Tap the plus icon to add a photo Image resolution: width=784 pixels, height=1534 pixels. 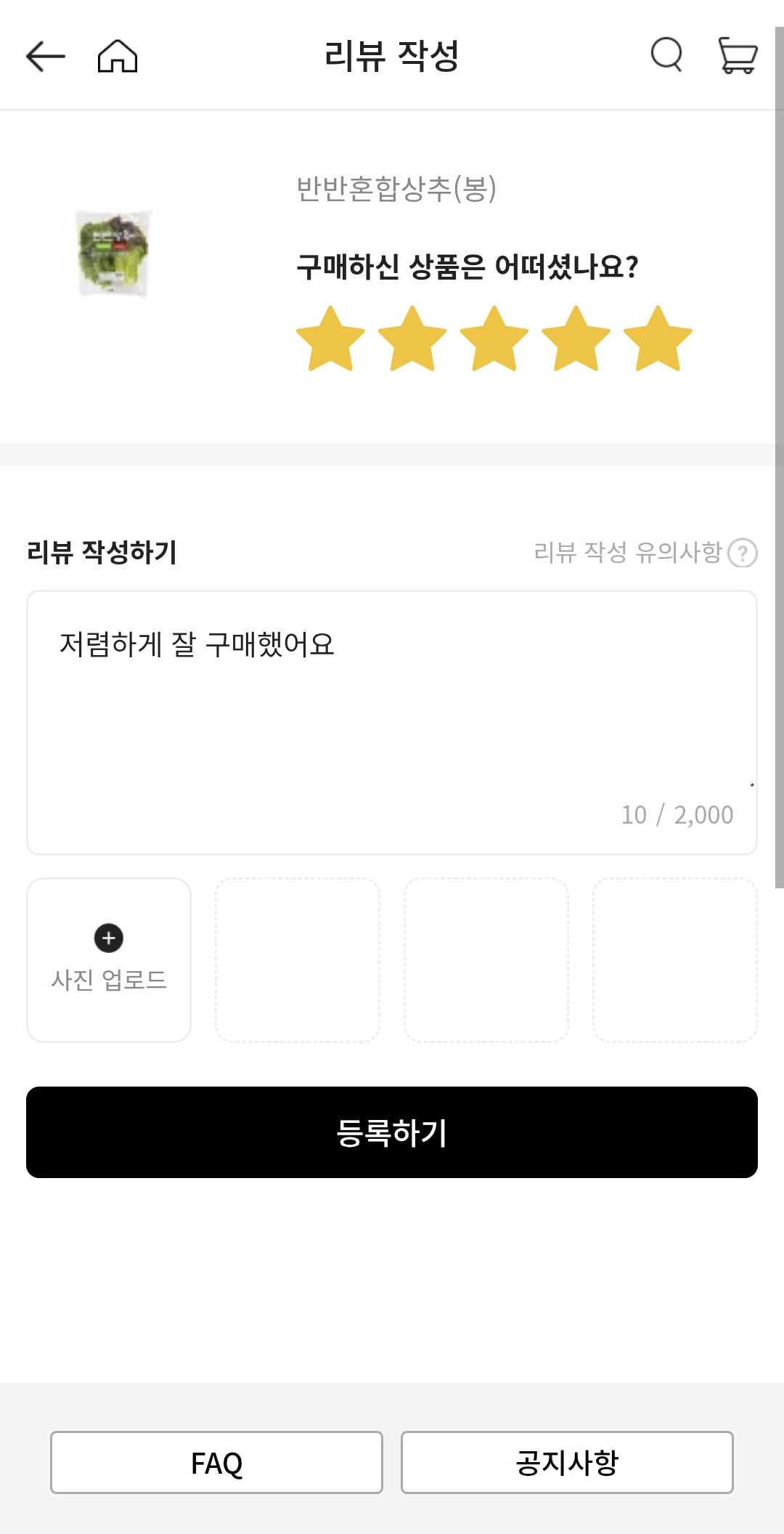click(108, 938)
